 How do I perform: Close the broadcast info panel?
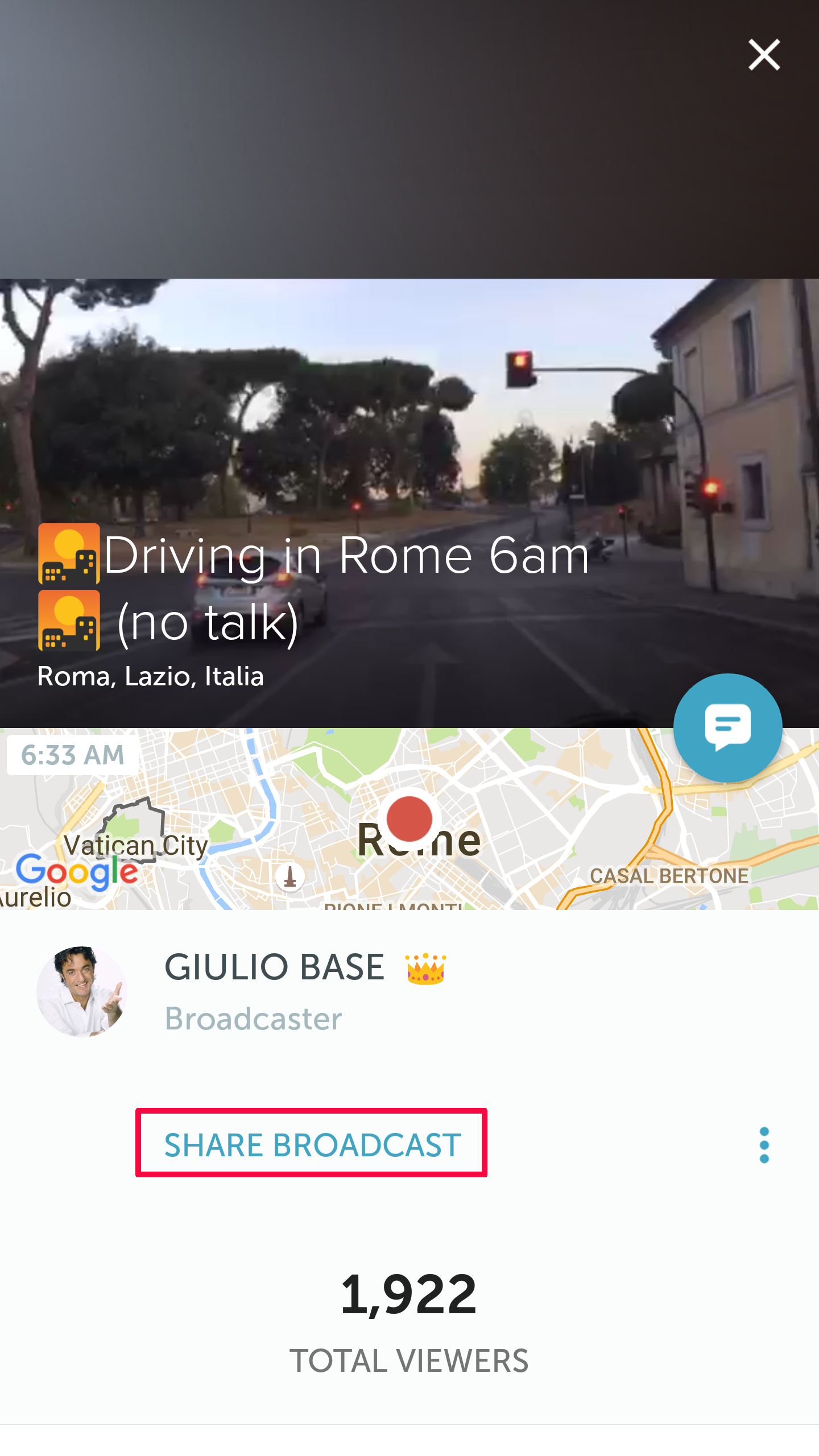[x=764, y=55]
